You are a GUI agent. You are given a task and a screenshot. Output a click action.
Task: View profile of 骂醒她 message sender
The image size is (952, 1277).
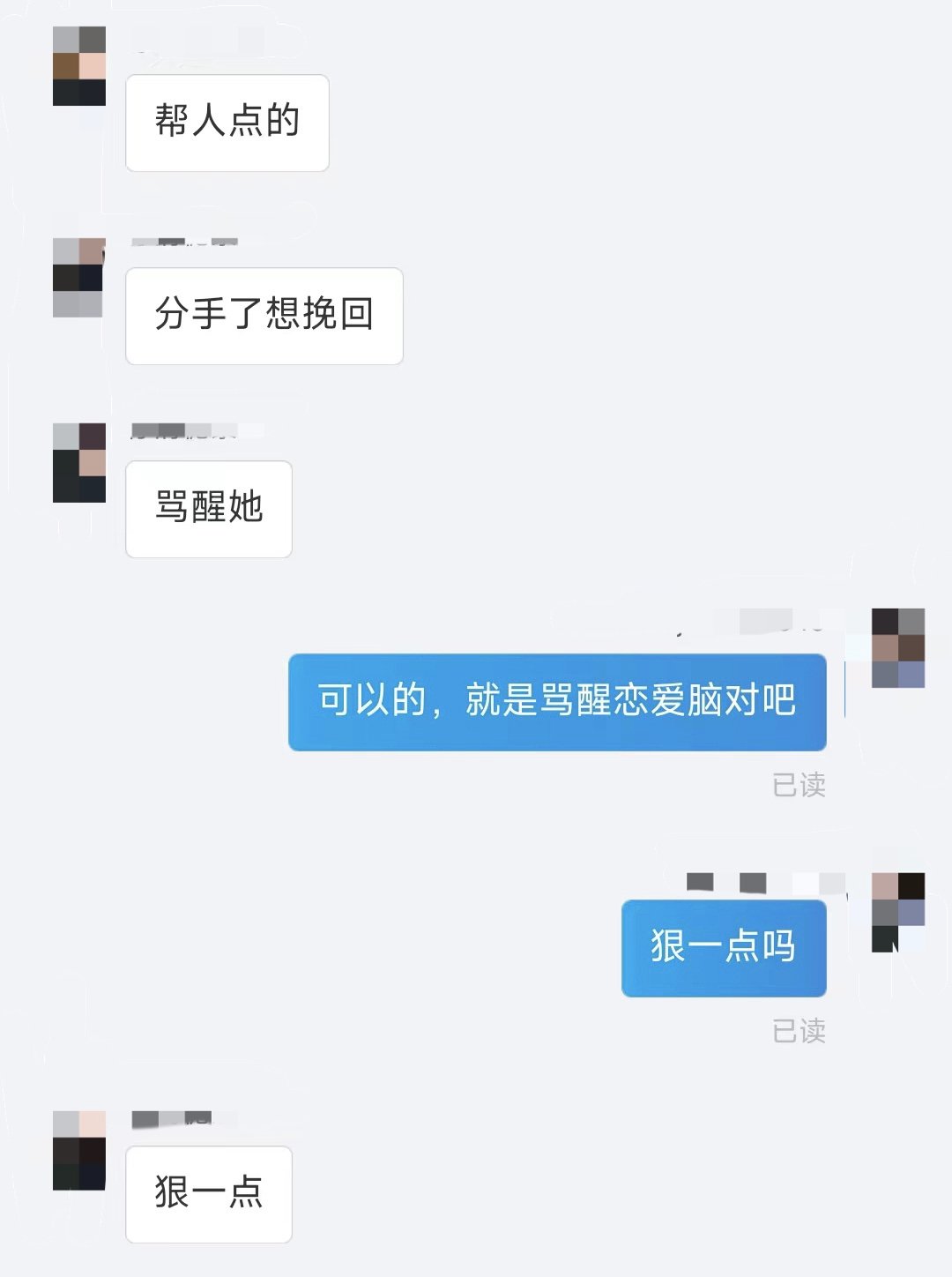point(79,463)
